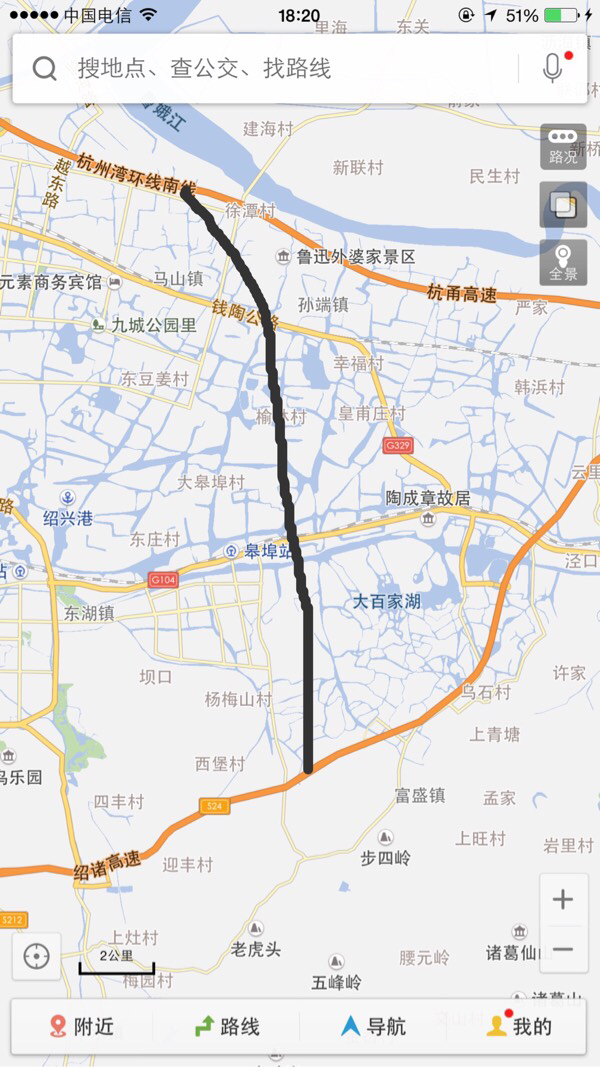The width and height of the screenshot is (600, 1067).
Task: Zoom in with the plus button
Action: [x=563, y=899]
